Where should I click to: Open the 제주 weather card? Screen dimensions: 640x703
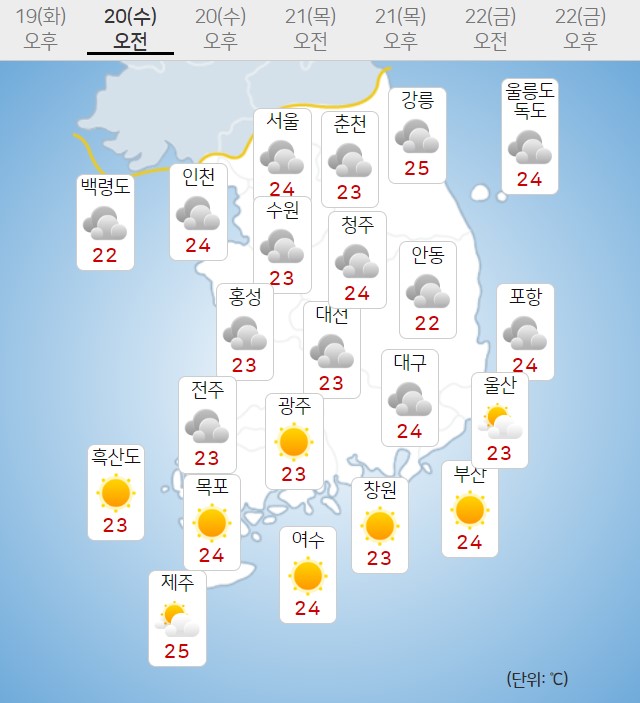pos(177,617)
